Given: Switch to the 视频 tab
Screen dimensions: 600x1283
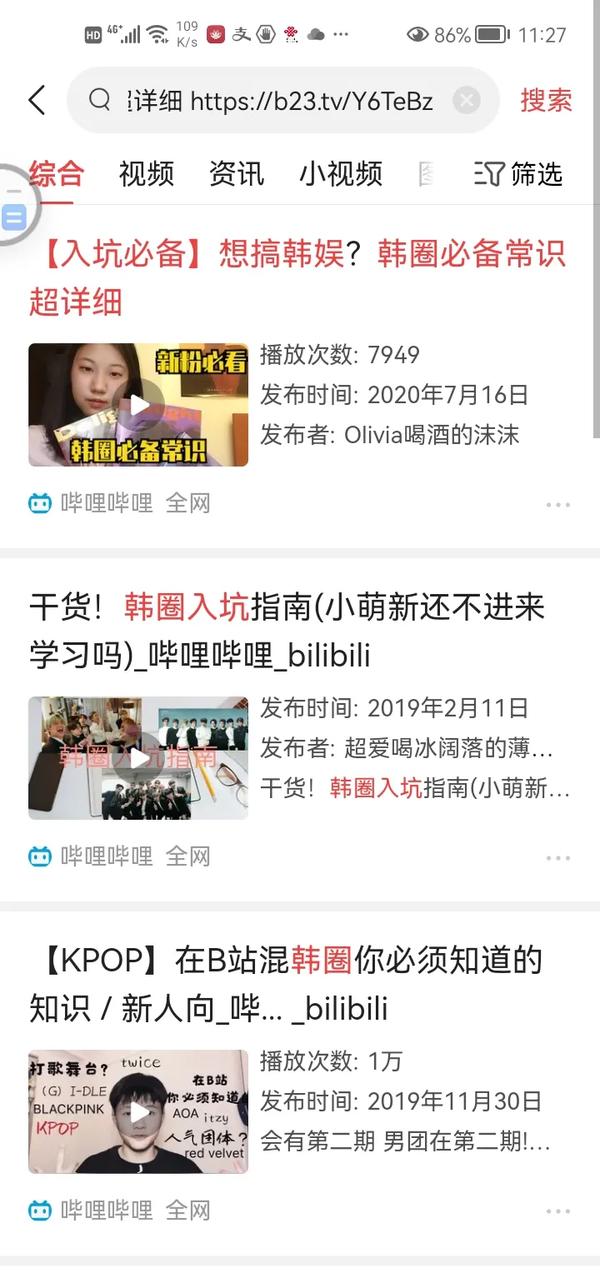Looking at the screenshot, I should (146, 174).
